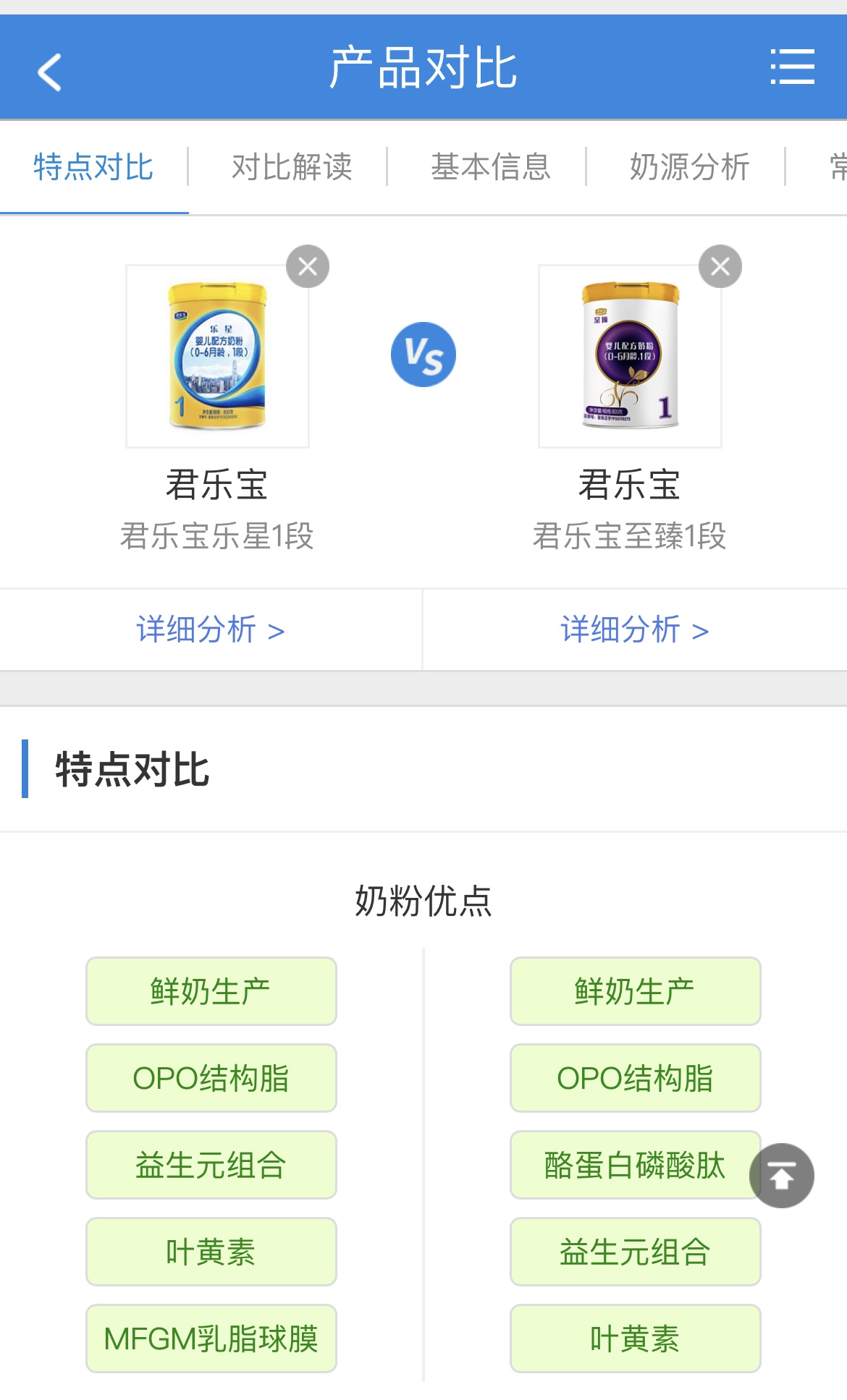Open 君乐宝至臻1段 product image
The height and width of the screenshot is (1400, 847).
pyautogui.click(x=630, y=356)
